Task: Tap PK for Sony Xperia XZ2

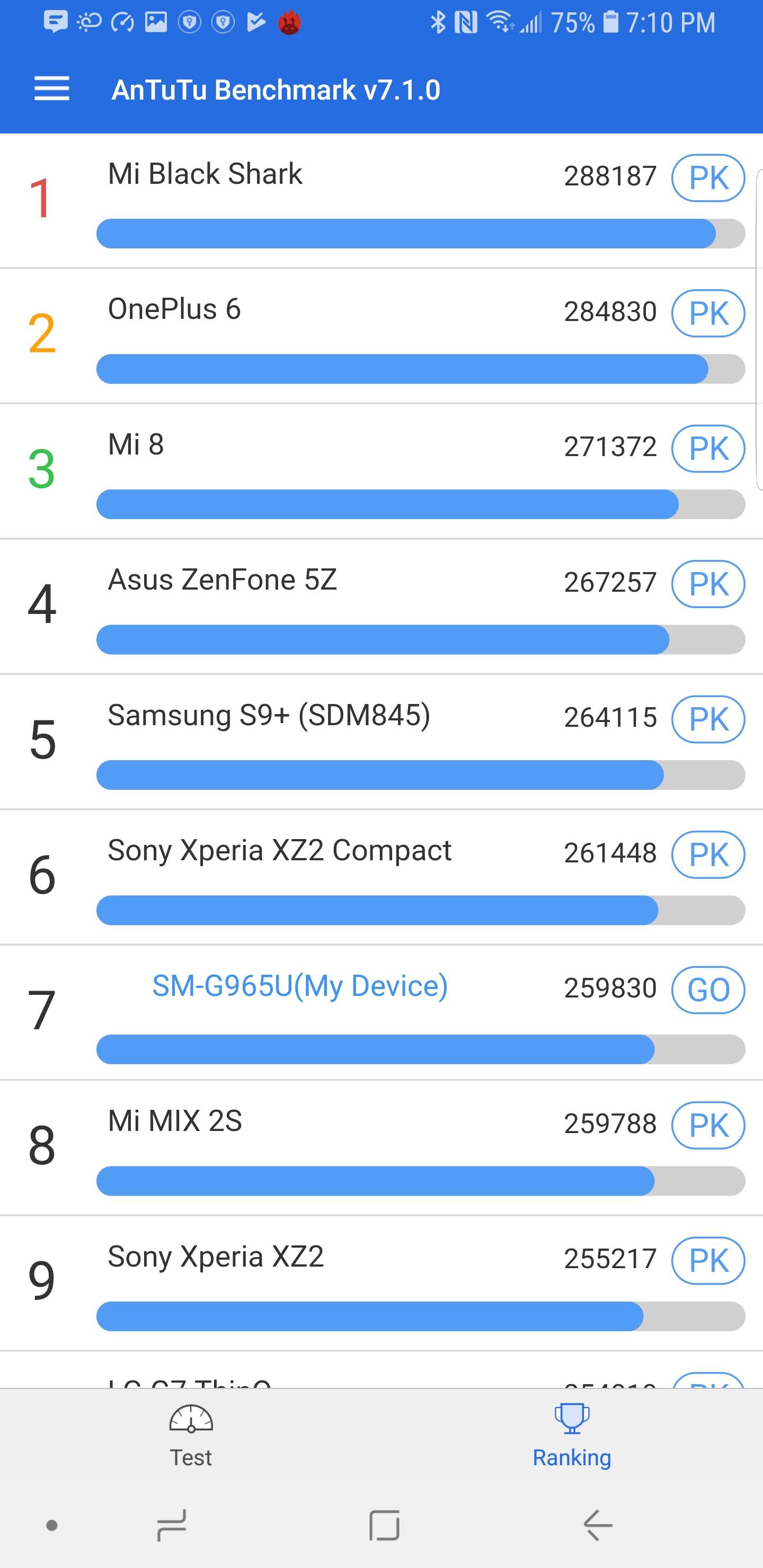Action: point(708,1261)
